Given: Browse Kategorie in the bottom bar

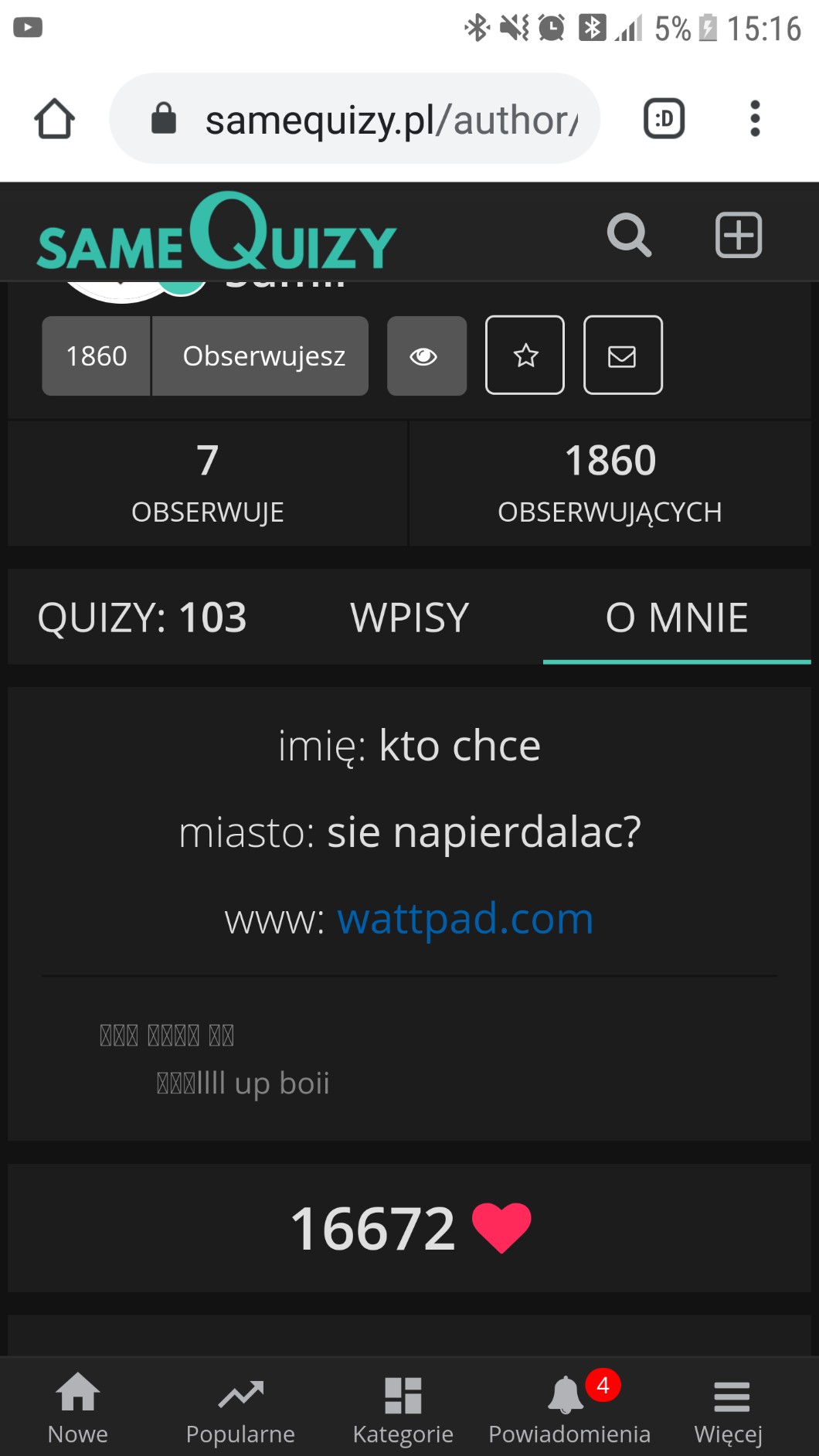Looking at the screenshot, I should tap(403, 1408).
